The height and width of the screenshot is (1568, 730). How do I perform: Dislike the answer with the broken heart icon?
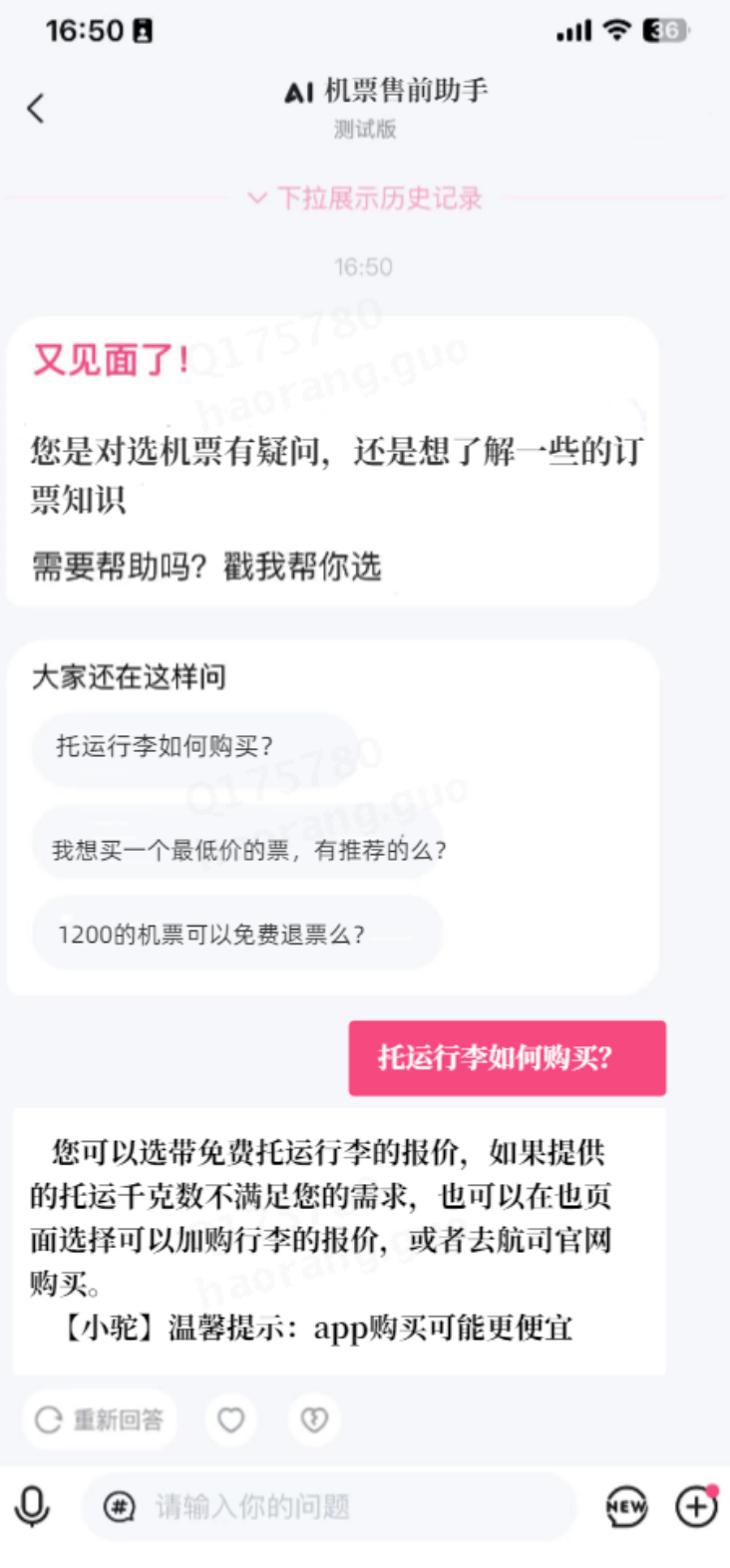point(314,1419)
